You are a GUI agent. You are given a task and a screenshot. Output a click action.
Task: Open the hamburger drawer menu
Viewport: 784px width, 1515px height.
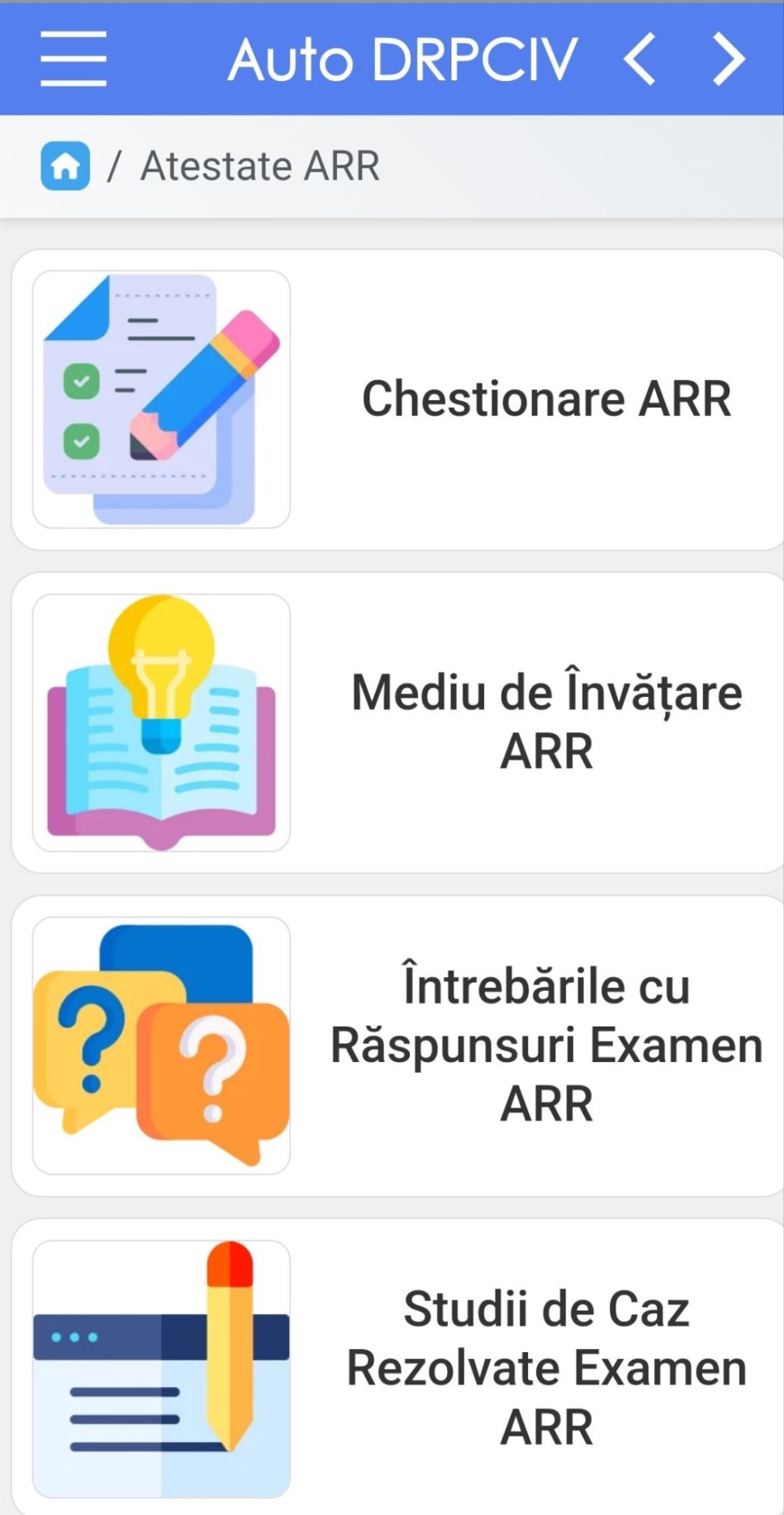74,59
